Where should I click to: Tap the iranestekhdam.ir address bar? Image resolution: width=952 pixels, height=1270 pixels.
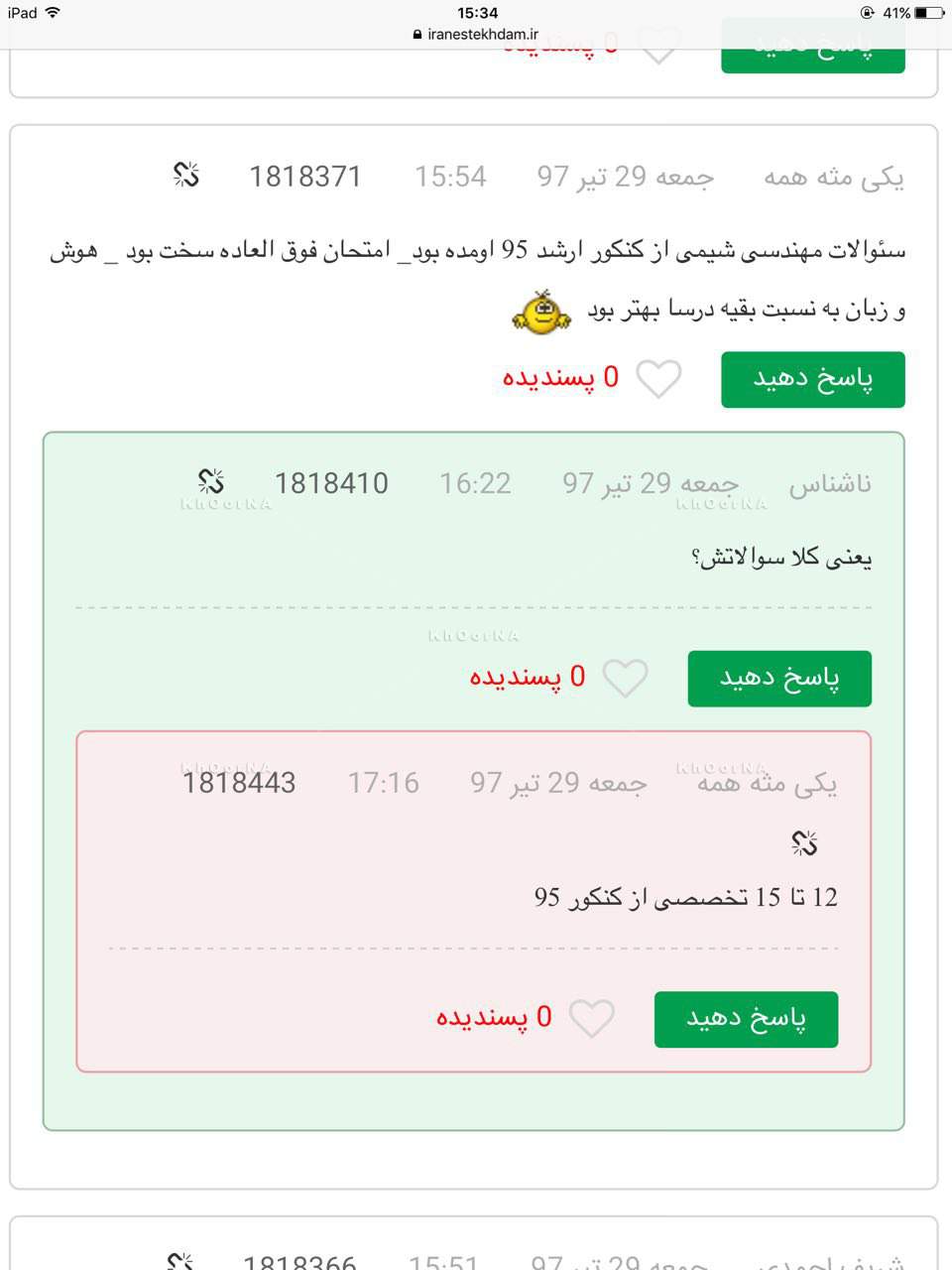pos(476,35)
